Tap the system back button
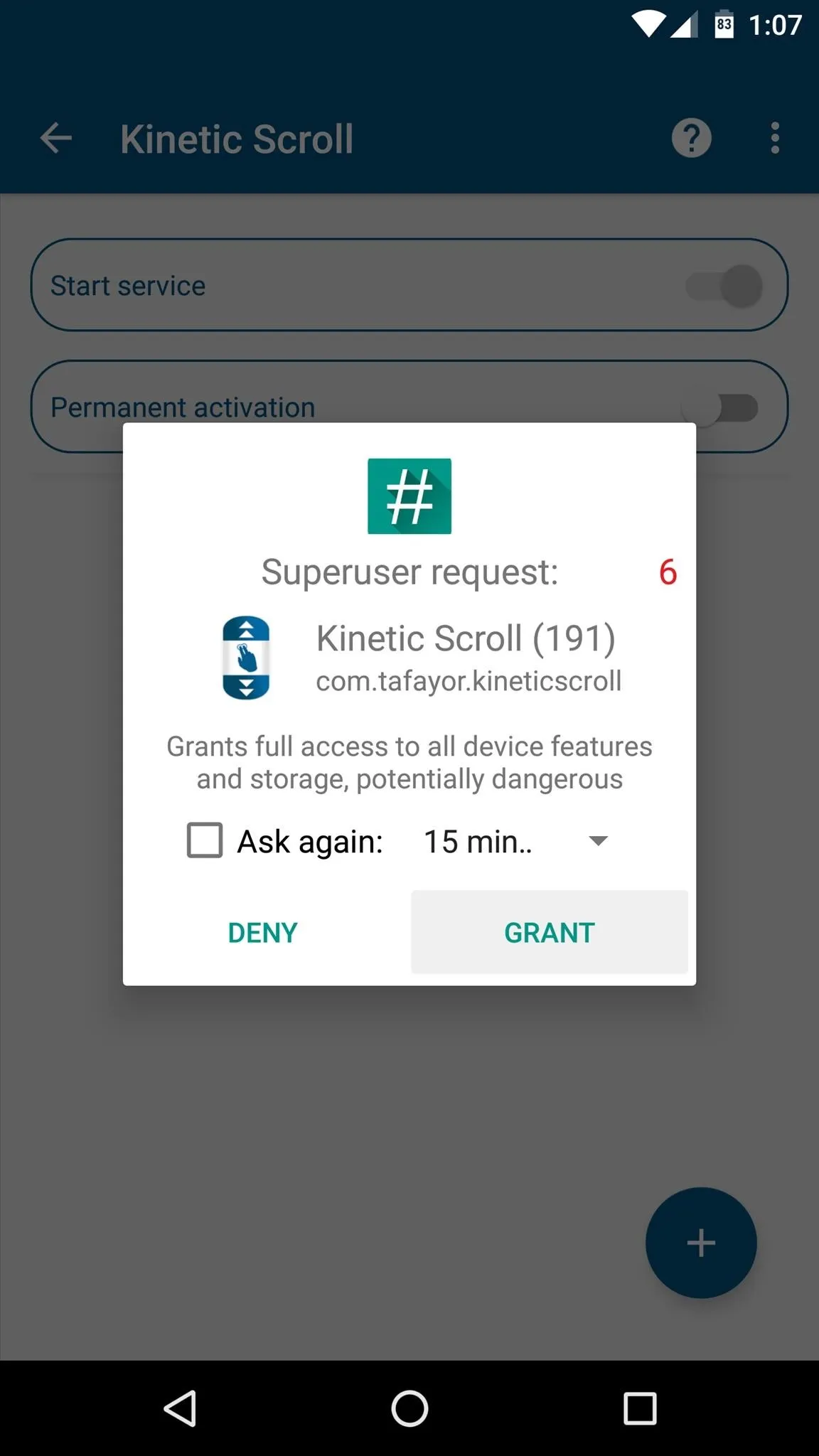 point(180,1408)
